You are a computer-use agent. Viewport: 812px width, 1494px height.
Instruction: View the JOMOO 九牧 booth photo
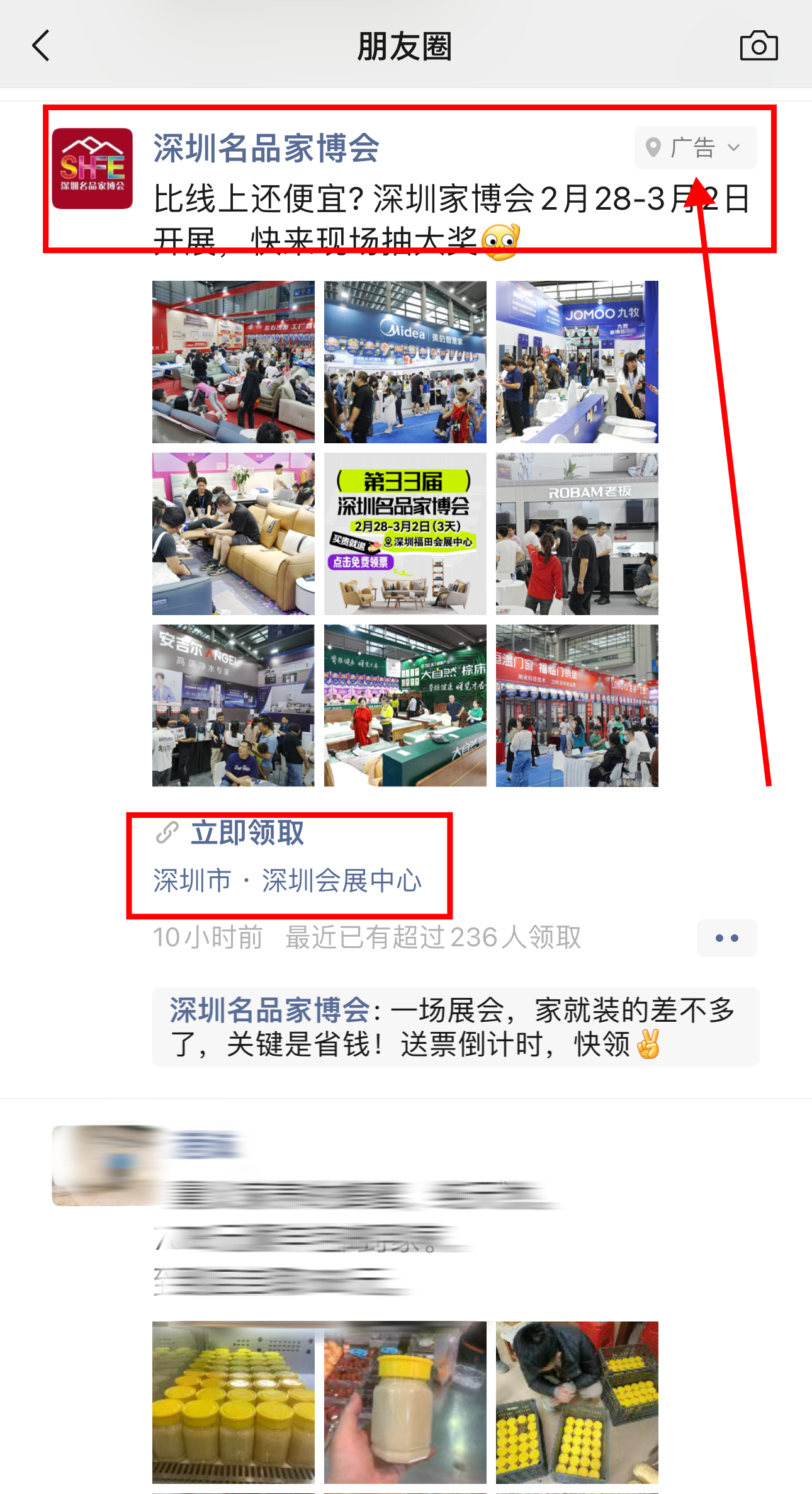pos(577,362)
